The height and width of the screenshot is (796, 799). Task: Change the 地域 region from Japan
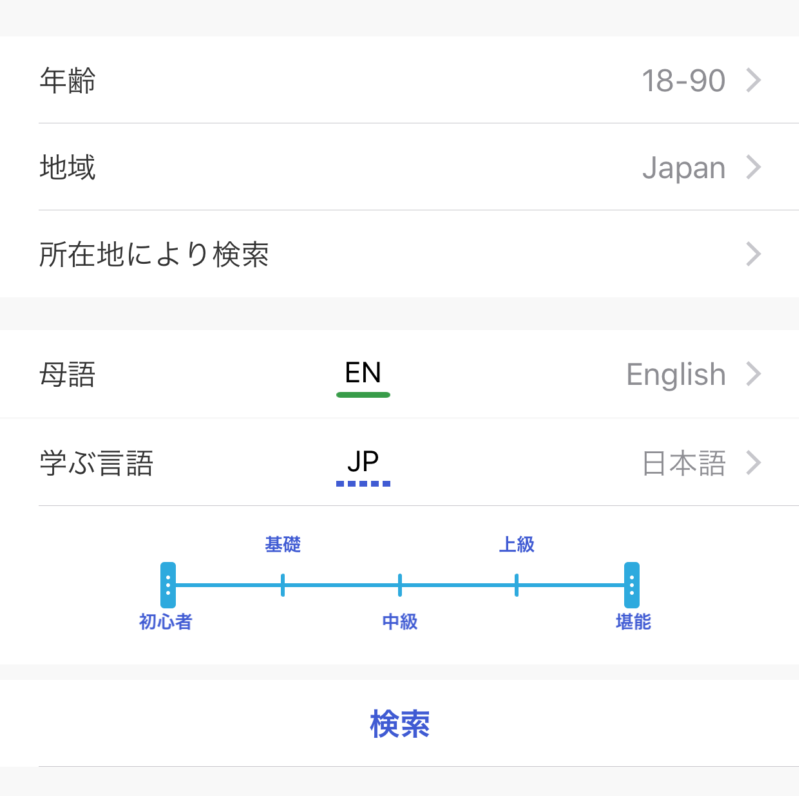[x=400, y=168]
